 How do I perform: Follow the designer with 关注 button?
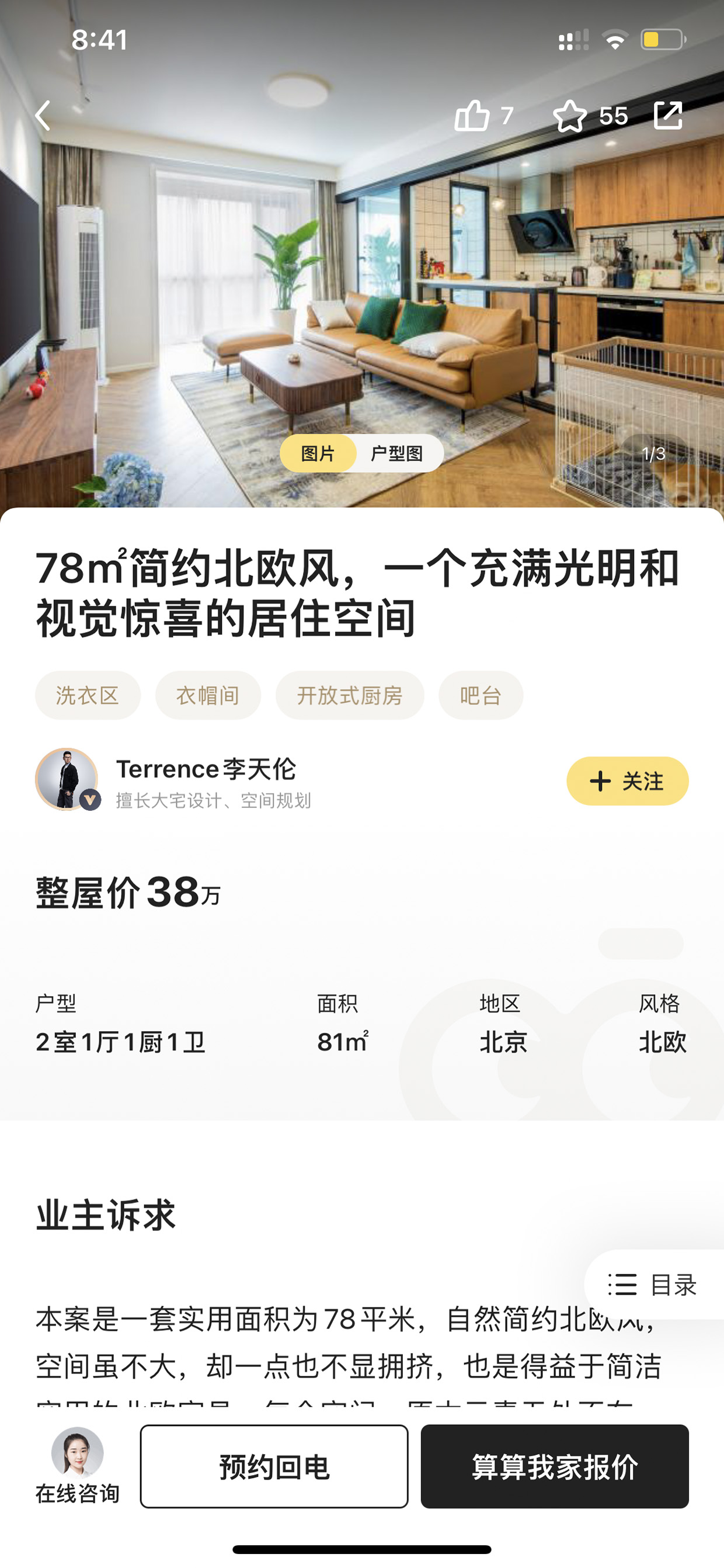[x=627, y=781]
